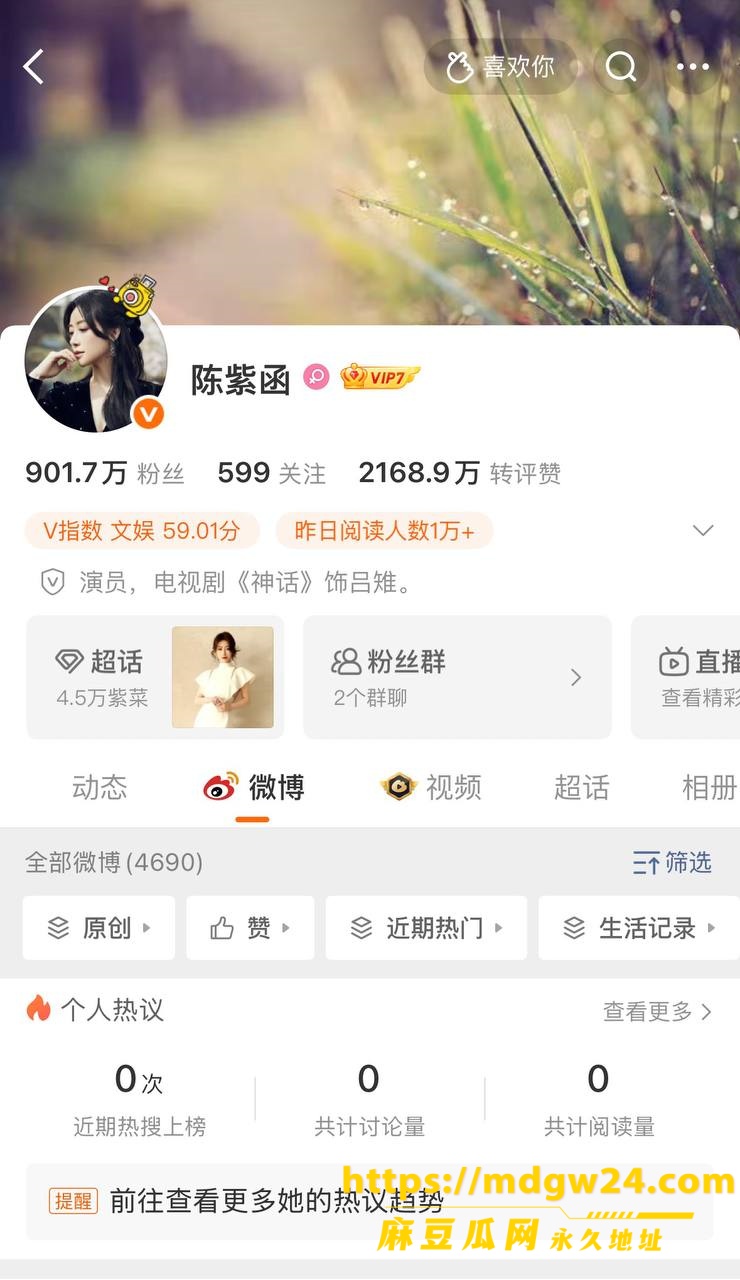Image resolution: width=740 pixels, height=1280 pixels.
Task: Expand profile details with the down chevron
Action: 703,530
